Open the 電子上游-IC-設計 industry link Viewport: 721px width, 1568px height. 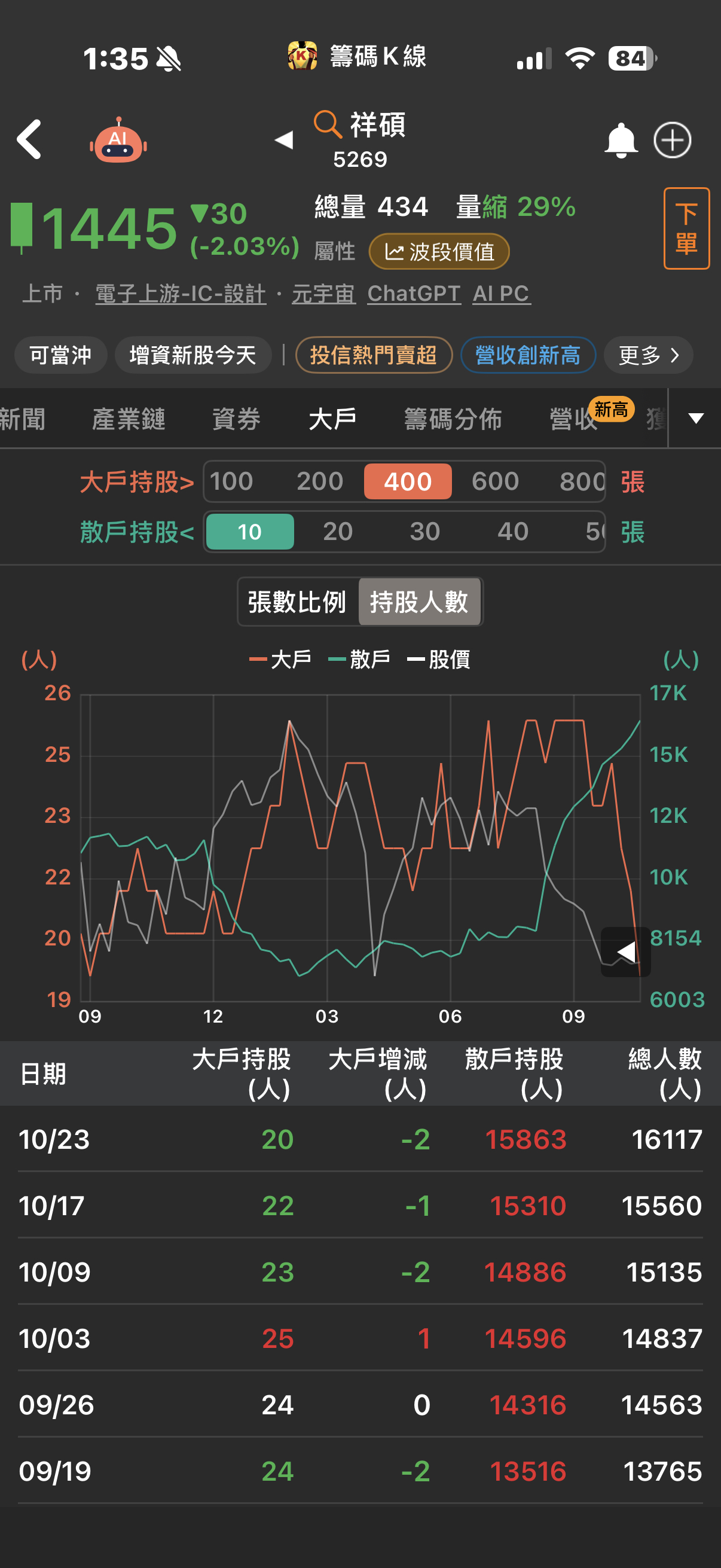coord(181,294)
